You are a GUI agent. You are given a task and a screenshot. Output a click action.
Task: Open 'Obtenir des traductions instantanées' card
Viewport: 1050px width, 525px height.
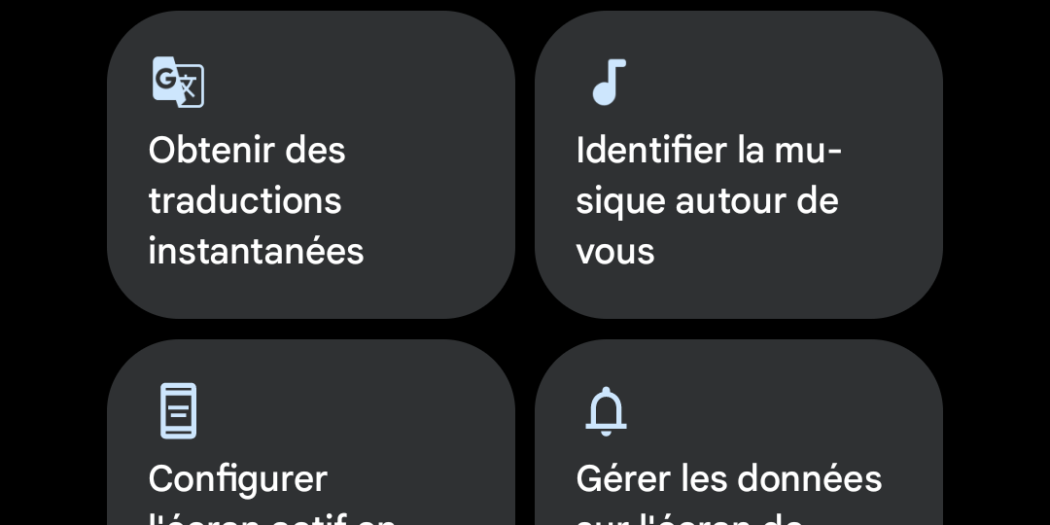(310, 165)
